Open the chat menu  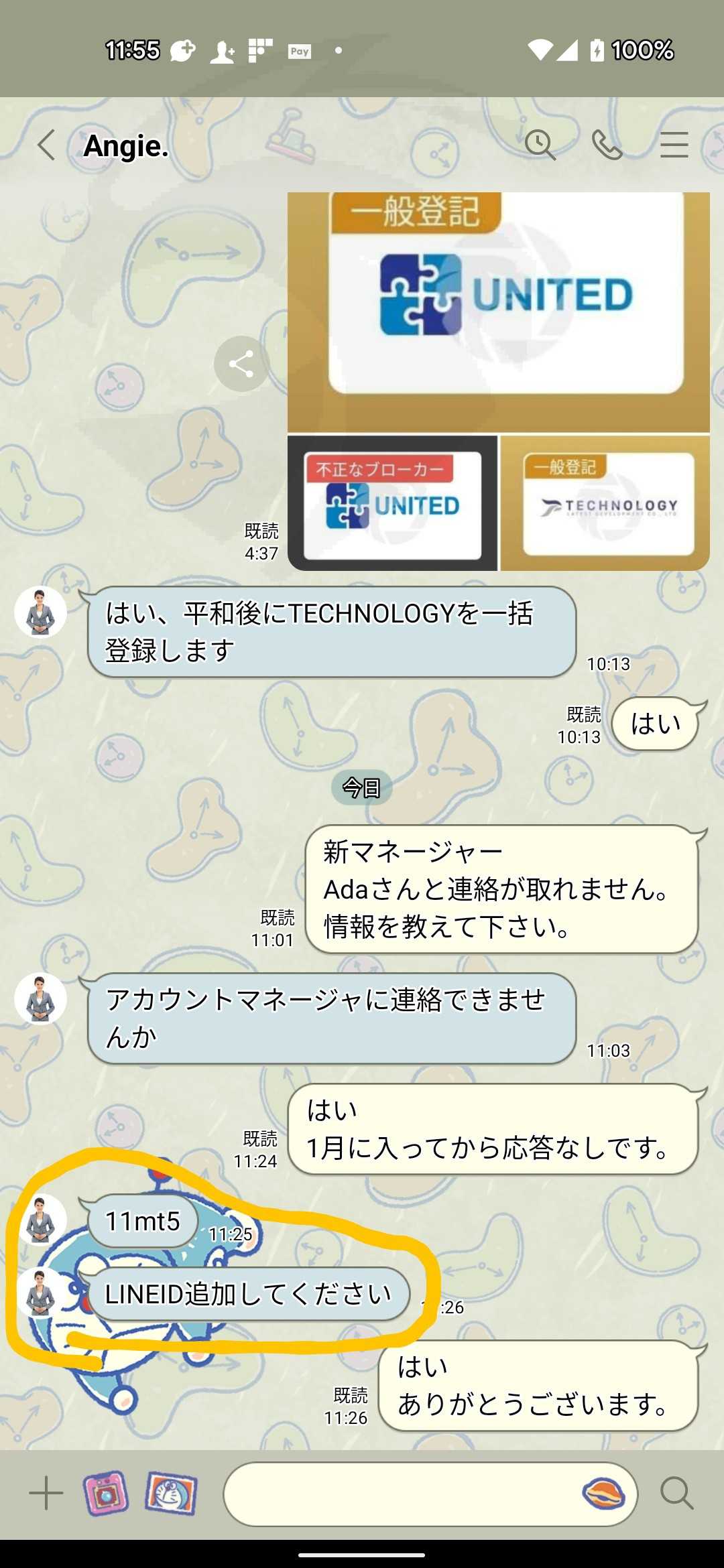tap(674, 145)
